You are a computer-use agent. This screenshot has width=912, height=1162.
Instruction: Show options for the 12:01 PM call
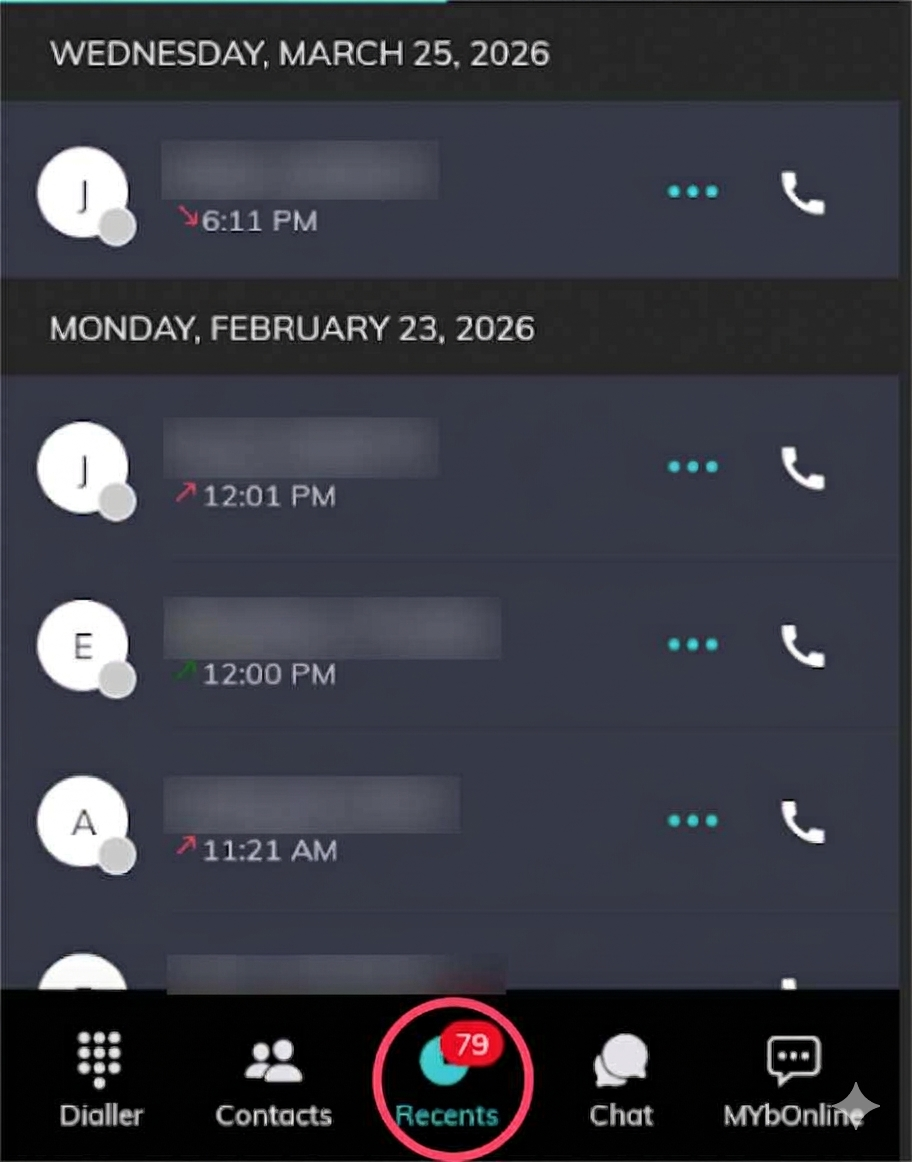692,467
